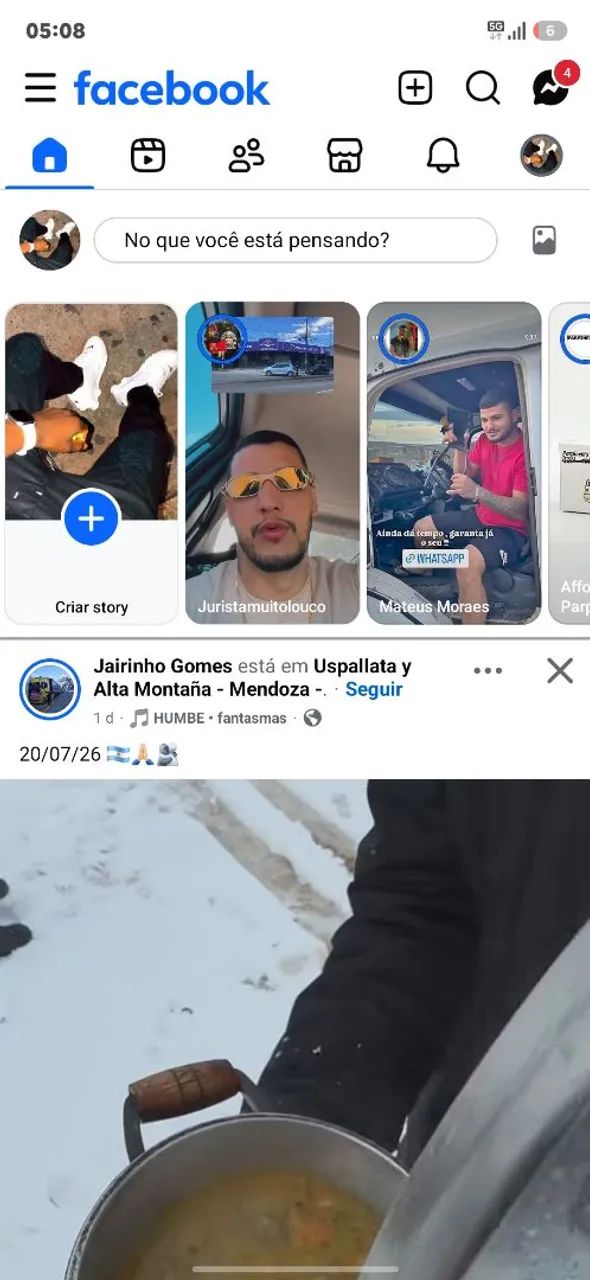Dismiss Jairinho Gomes' post
Image resolution: width=590 pixels, height=1280 pixels.
(560, 670)
